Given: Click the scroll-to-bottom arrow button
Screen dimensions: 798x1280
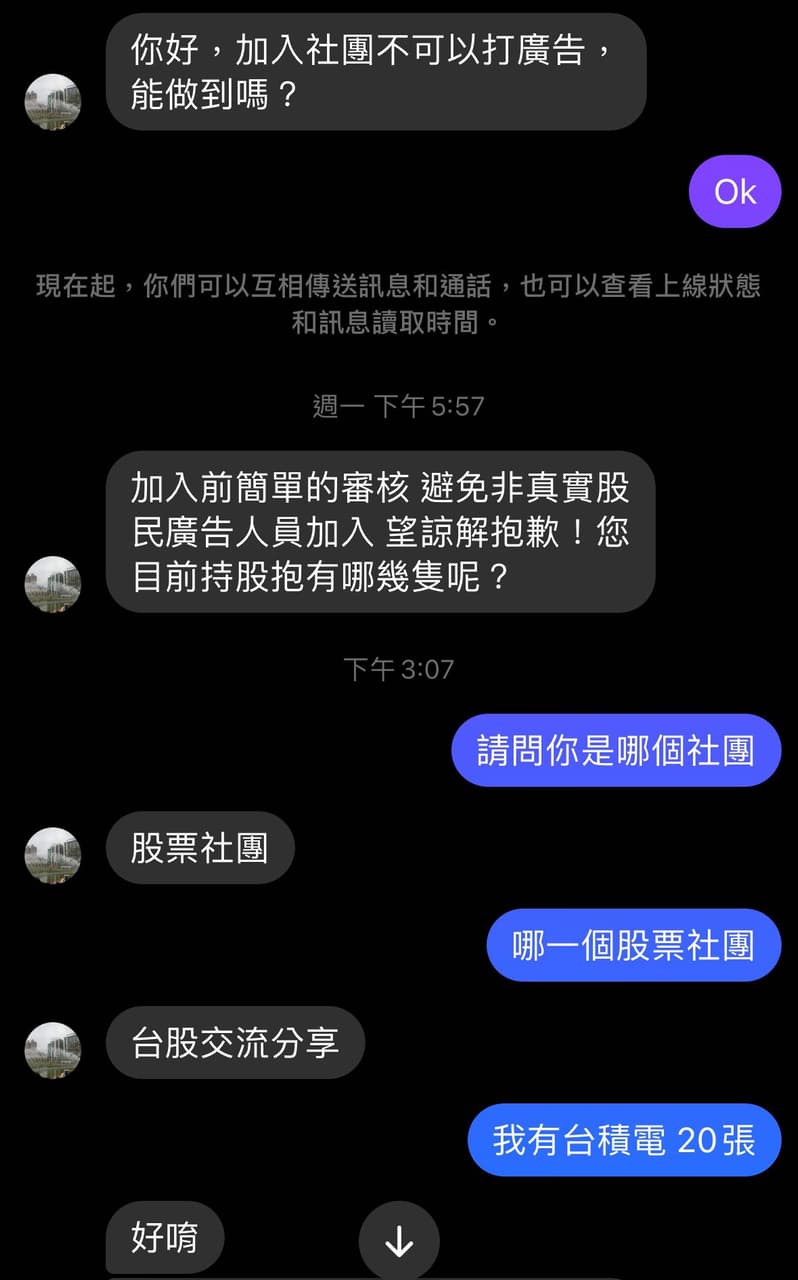Looking at the screenshot, I should (399, 1241).
